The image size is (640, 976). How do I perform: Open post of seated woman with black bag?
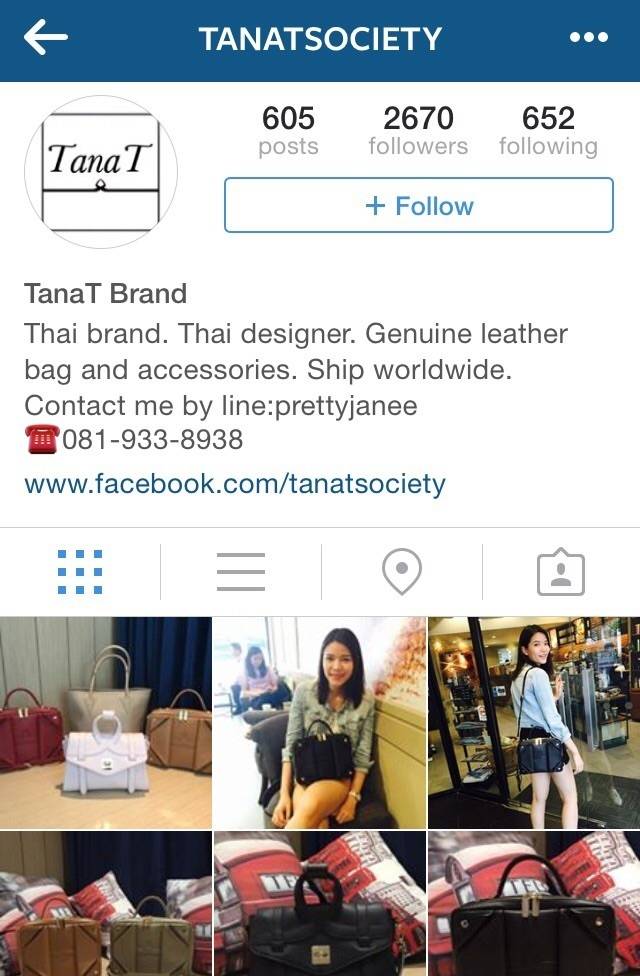click(x=319, y=722)
